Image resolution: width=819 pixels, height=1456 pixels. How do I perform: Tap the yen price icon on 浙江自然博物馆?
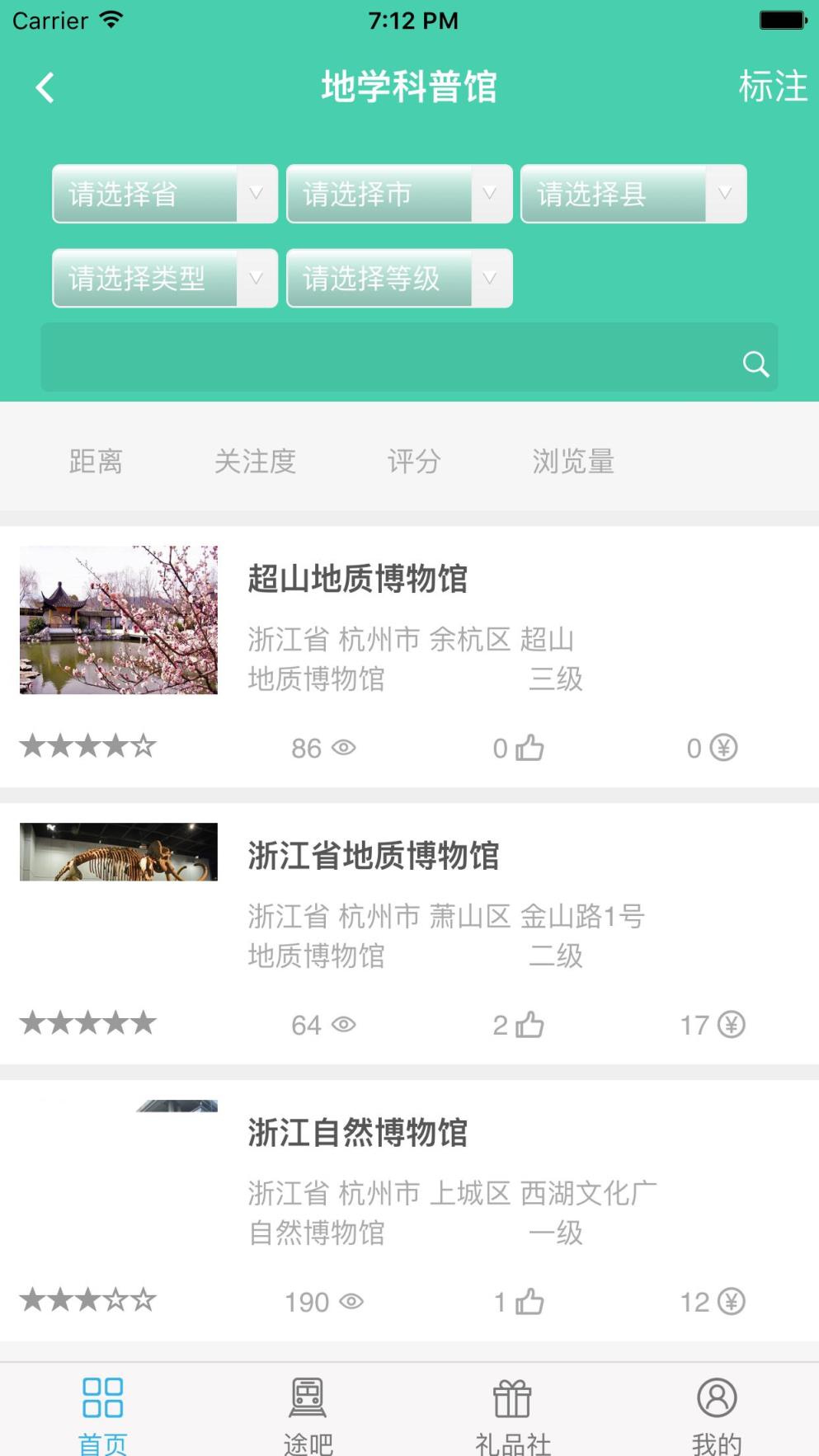coord(723,1301)
